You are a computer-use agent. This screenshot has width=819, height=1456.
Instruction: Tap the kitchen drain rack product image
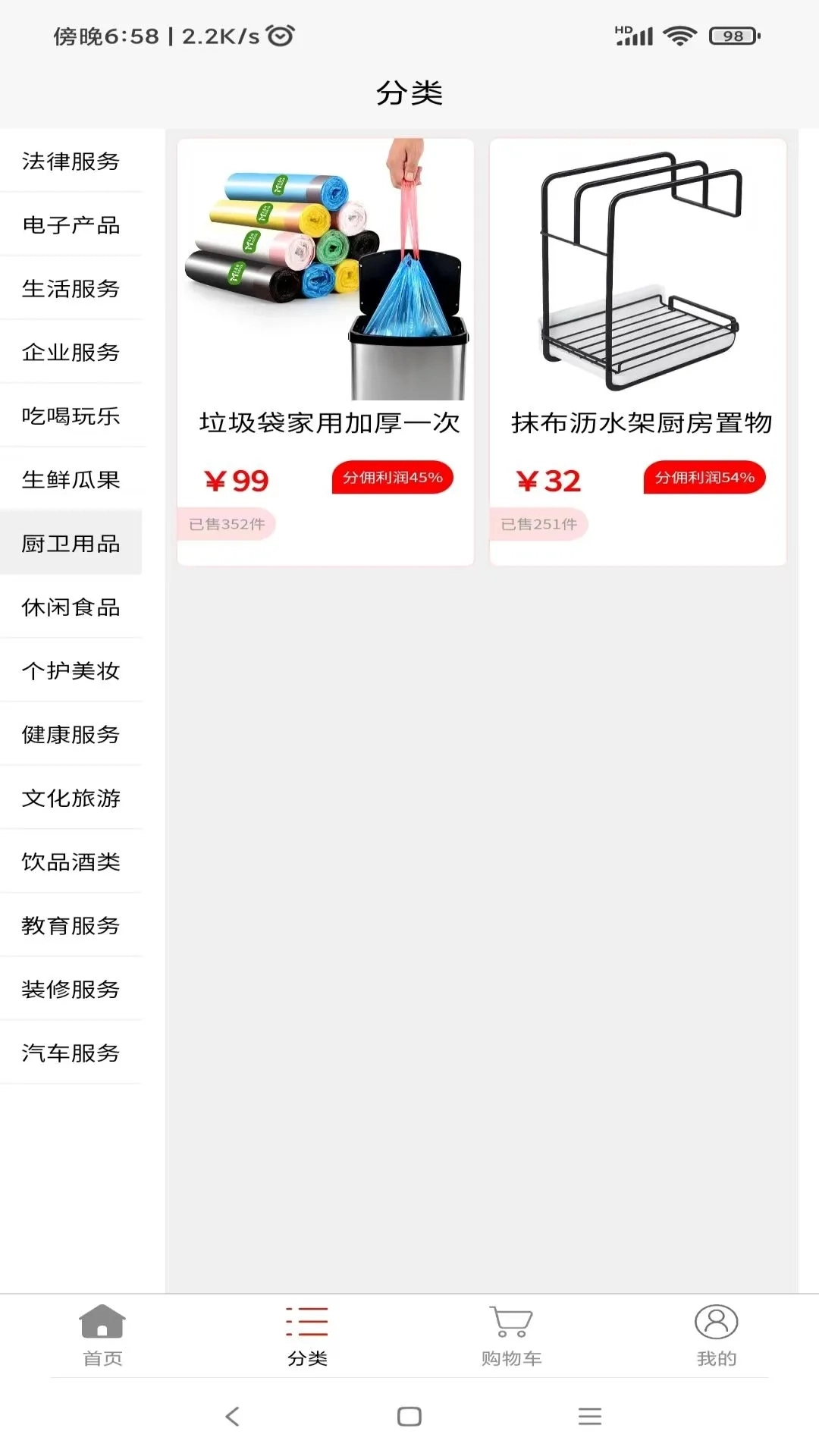pyautogui.click(x=639, y=269)
